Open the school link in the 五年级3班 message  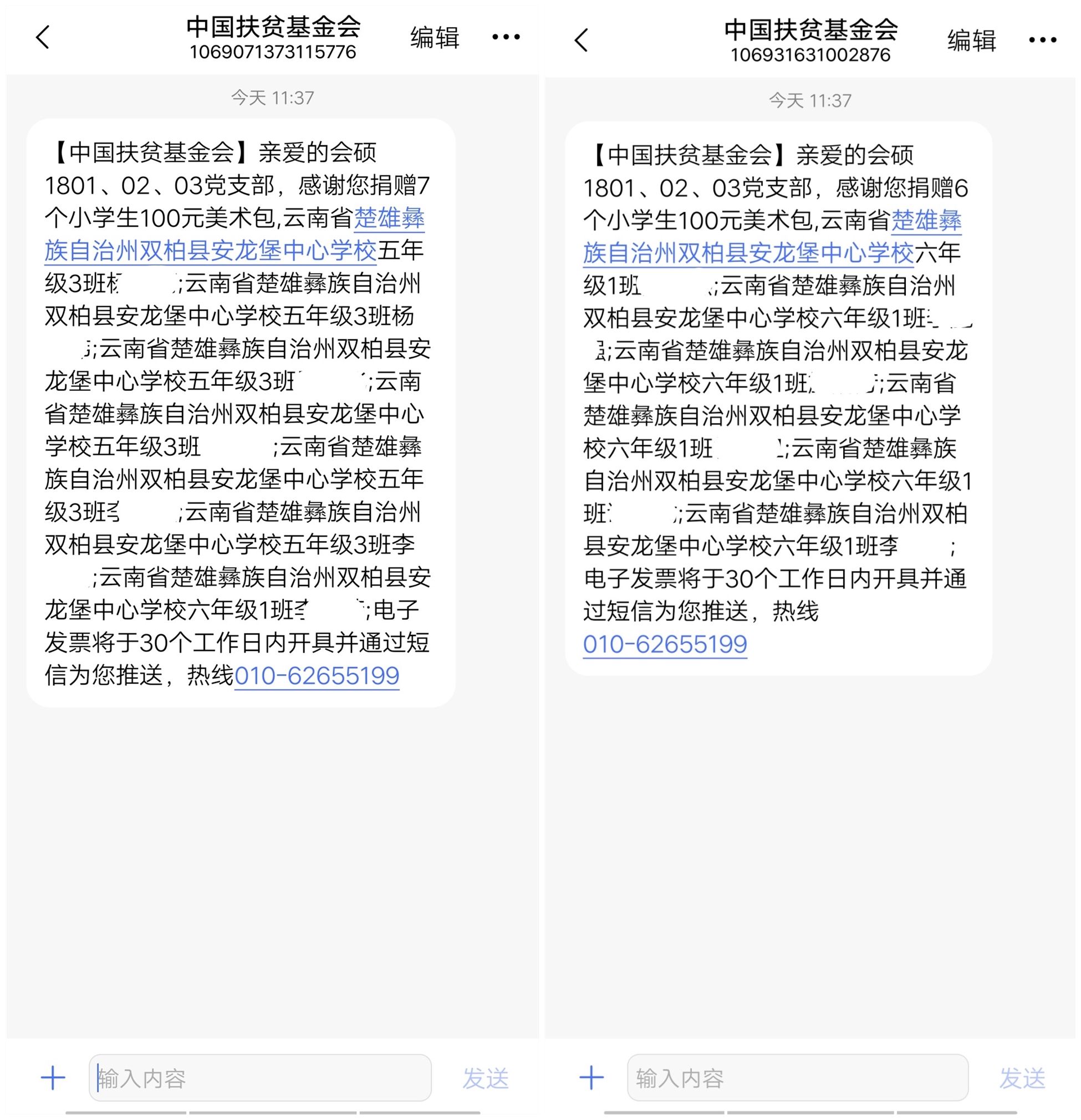210,250
